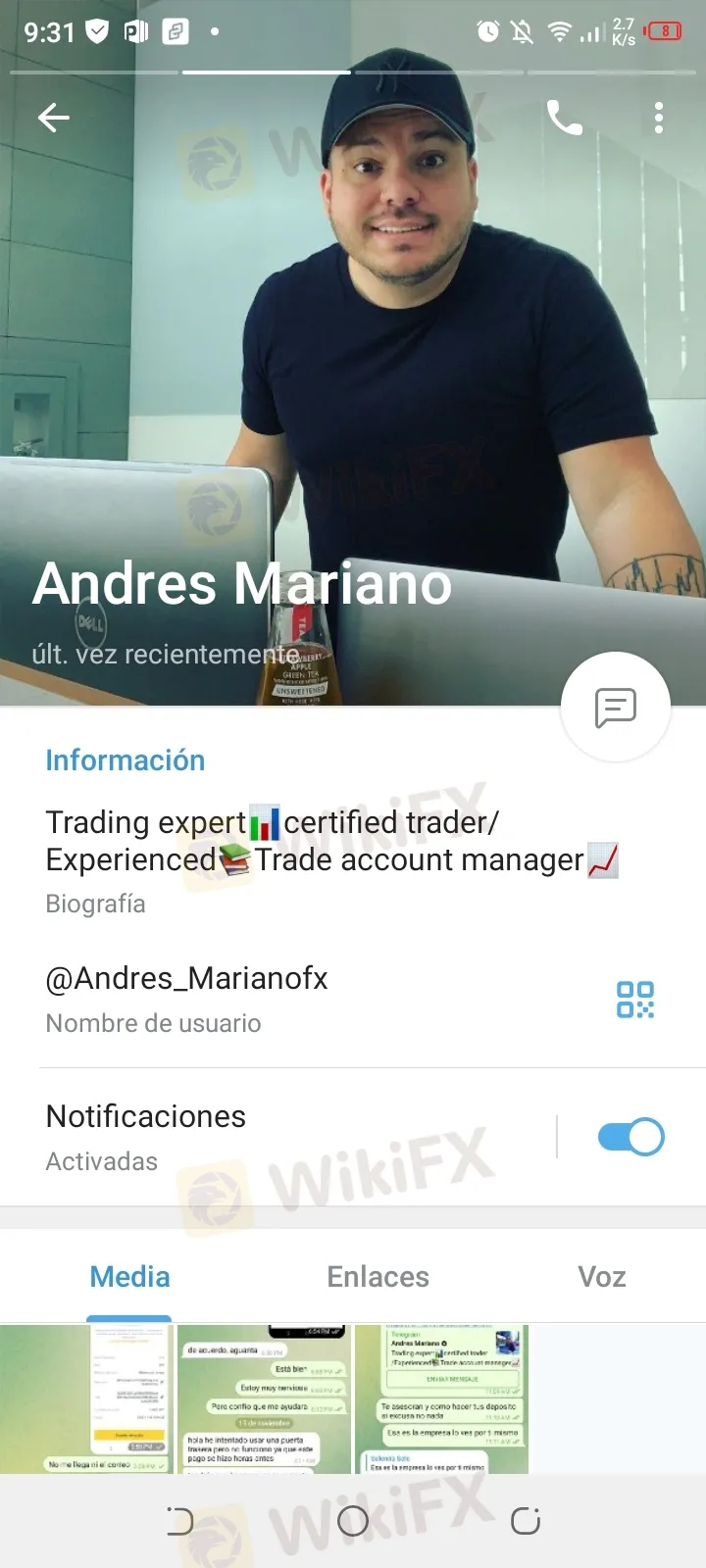
Task: Select the Media tab
Action: point(129,1277)
